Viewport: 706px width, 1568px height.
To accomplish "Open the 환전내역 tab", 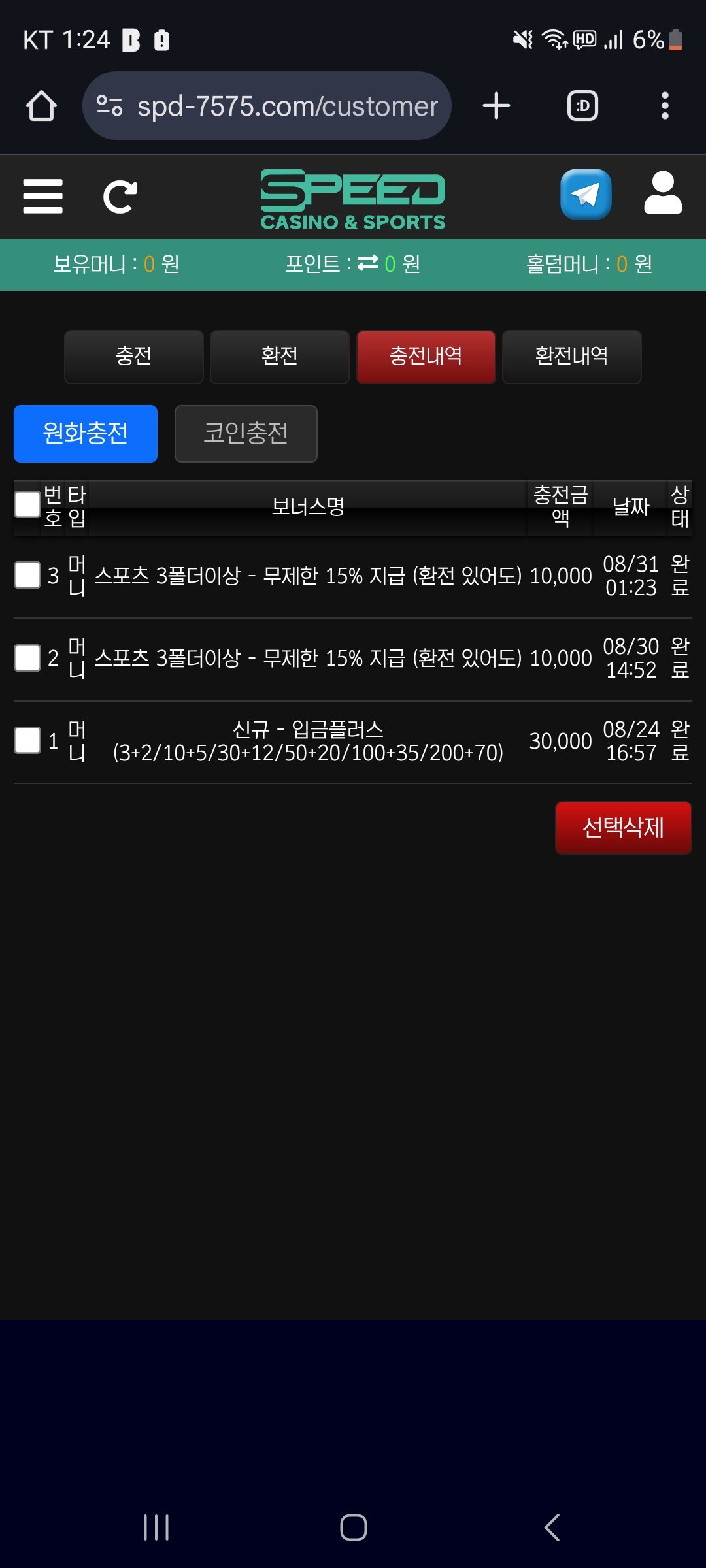I will click(x=572, y=357).
